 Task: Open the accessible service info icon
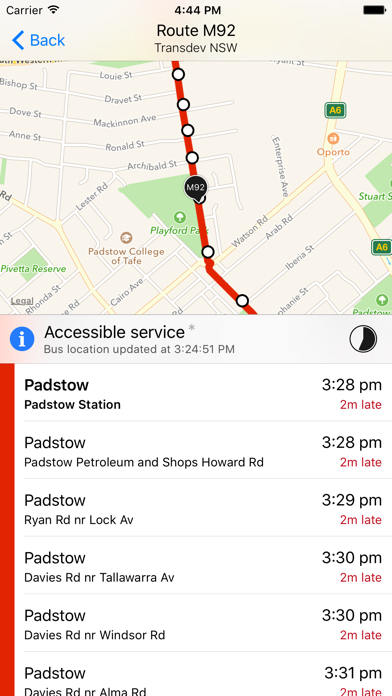pos(22,339)
